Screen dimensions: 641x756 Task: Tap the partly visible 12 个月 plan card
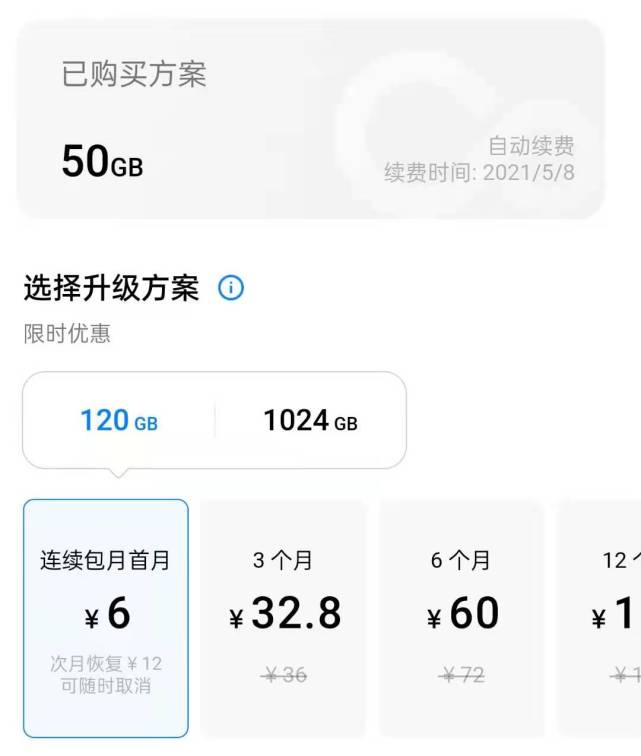tap(606, 617)
